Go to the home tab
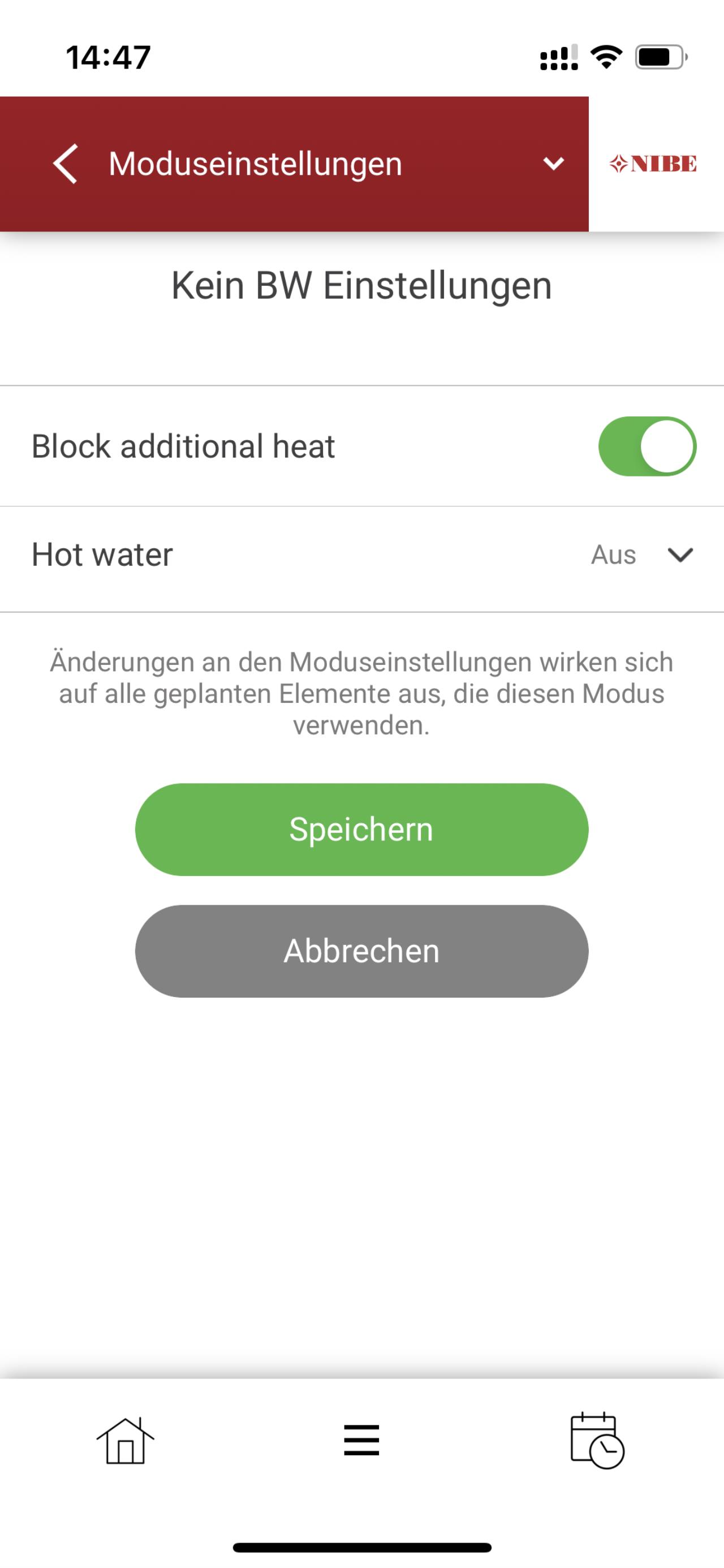Image resolution: width=724 pixels, height=1568 pixels. tap(126, 1440)
